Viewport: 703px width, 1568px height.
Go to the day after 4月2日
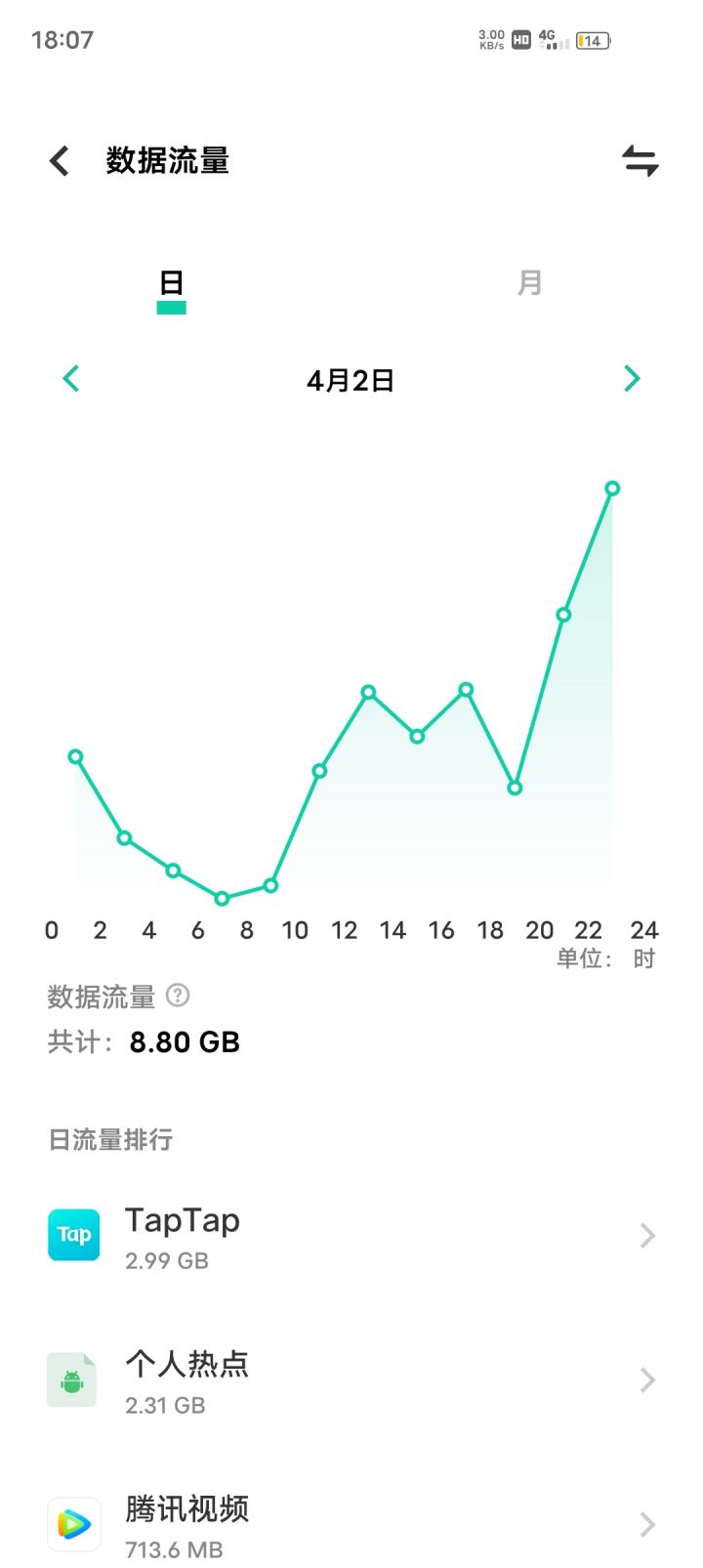tap(632, 378)
